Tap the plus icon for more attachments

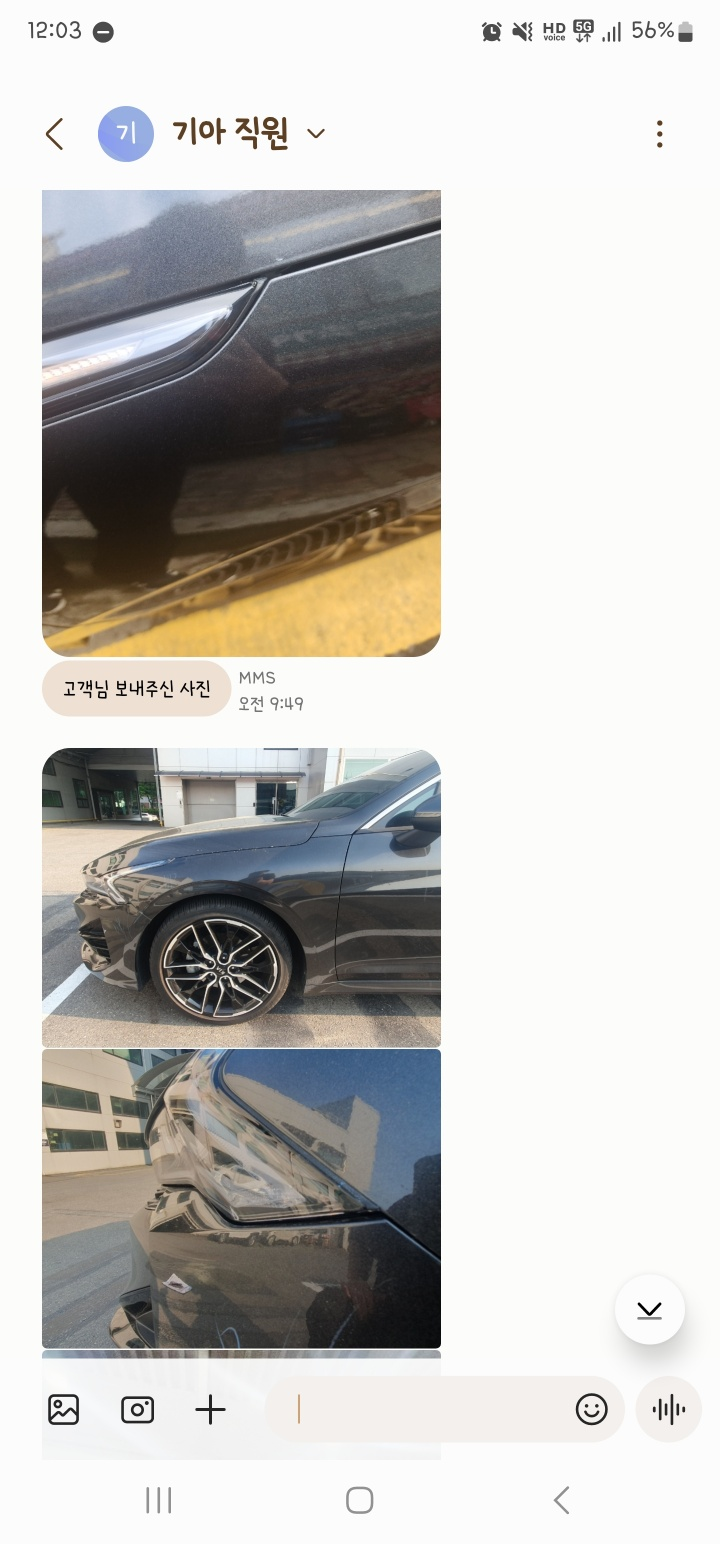[210, 1410]
